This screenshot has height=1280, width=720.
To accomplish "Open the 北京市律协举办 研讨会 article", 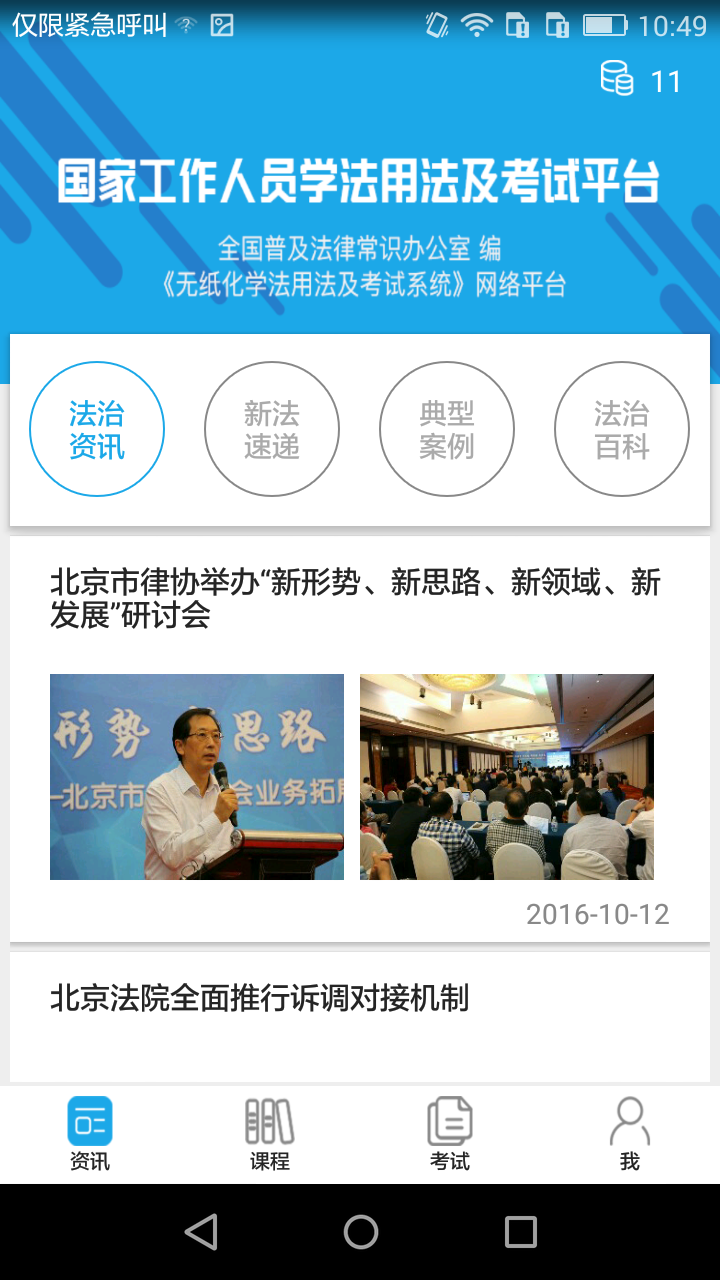I will point(355,598).
